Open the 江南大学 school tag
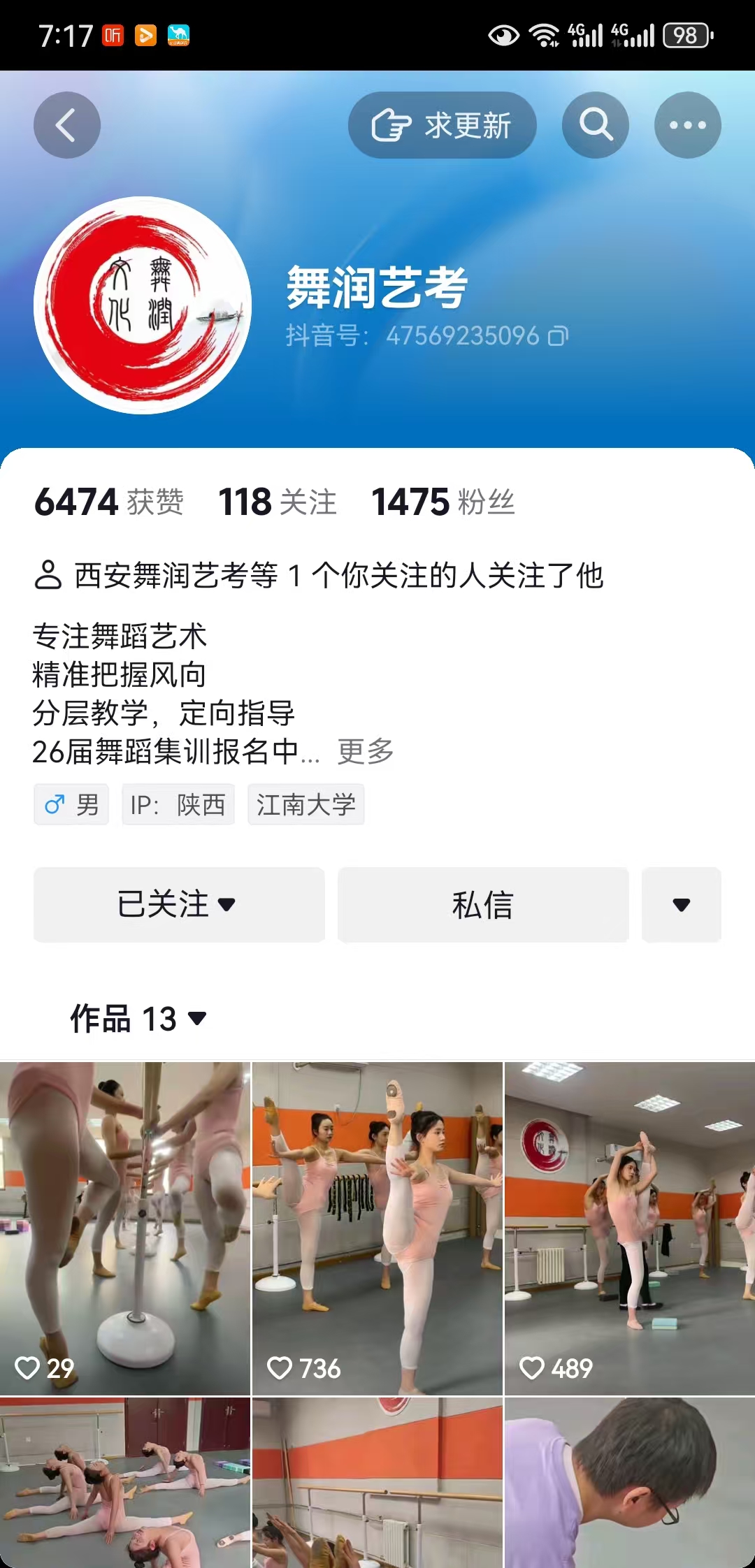The image size is (755, 1568). [x=305, y=805]
